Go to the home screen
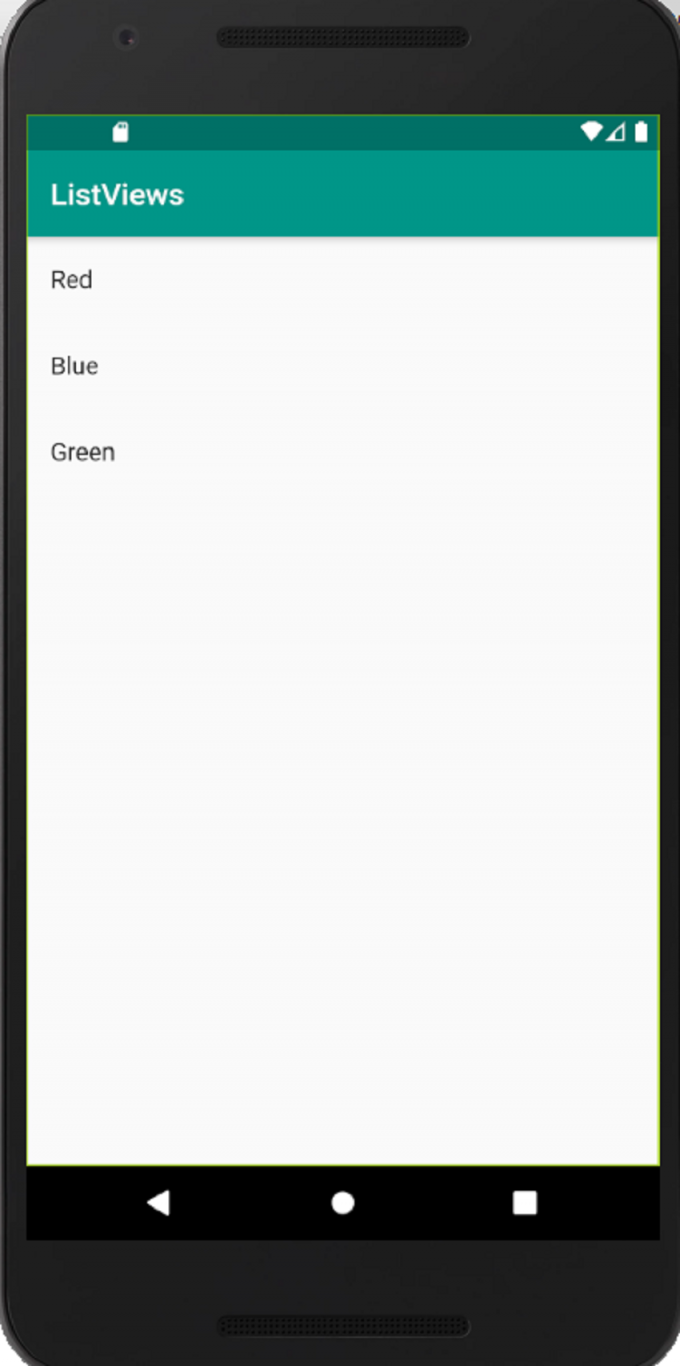 click(x=343, y=1202)
